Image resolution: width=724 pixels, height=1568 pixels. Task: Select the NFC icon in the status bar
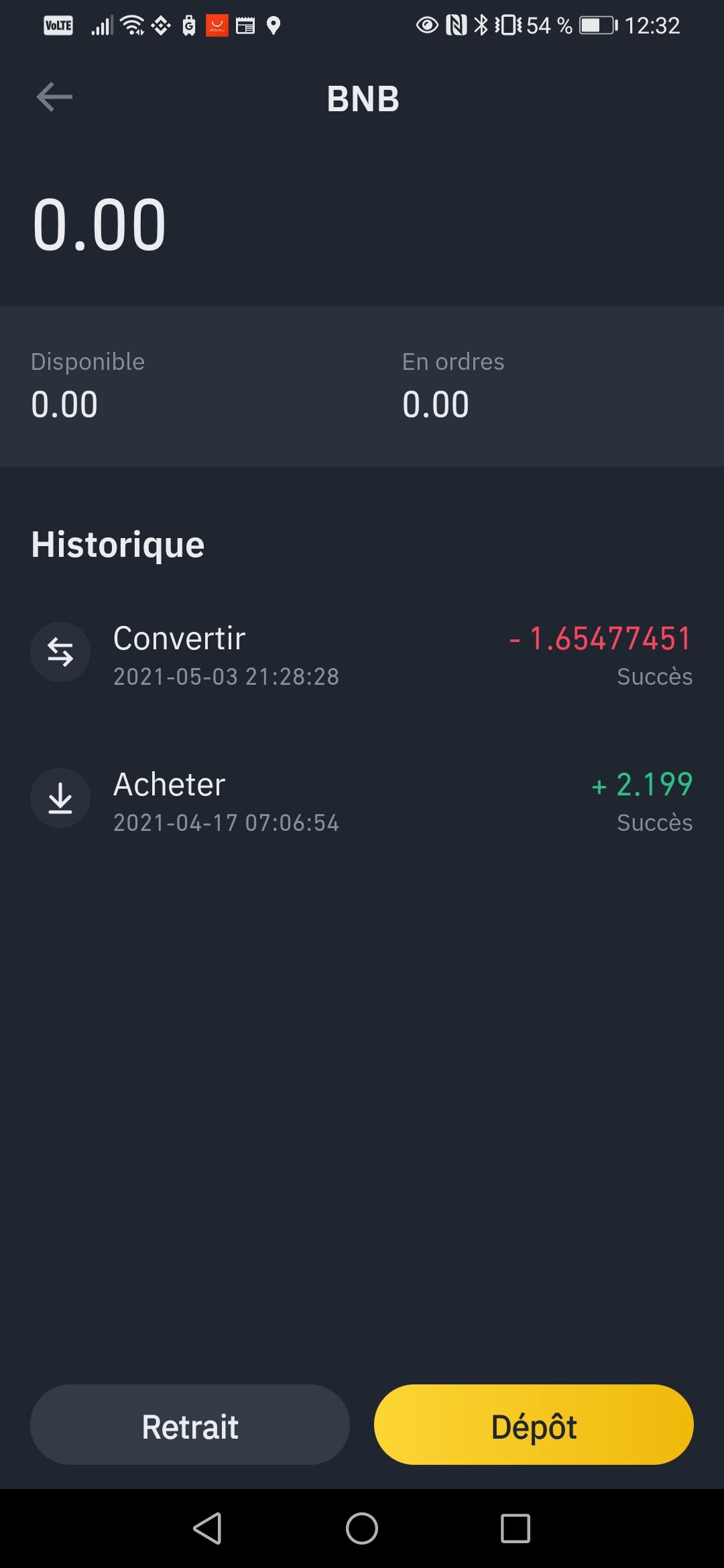pos(453,25)
